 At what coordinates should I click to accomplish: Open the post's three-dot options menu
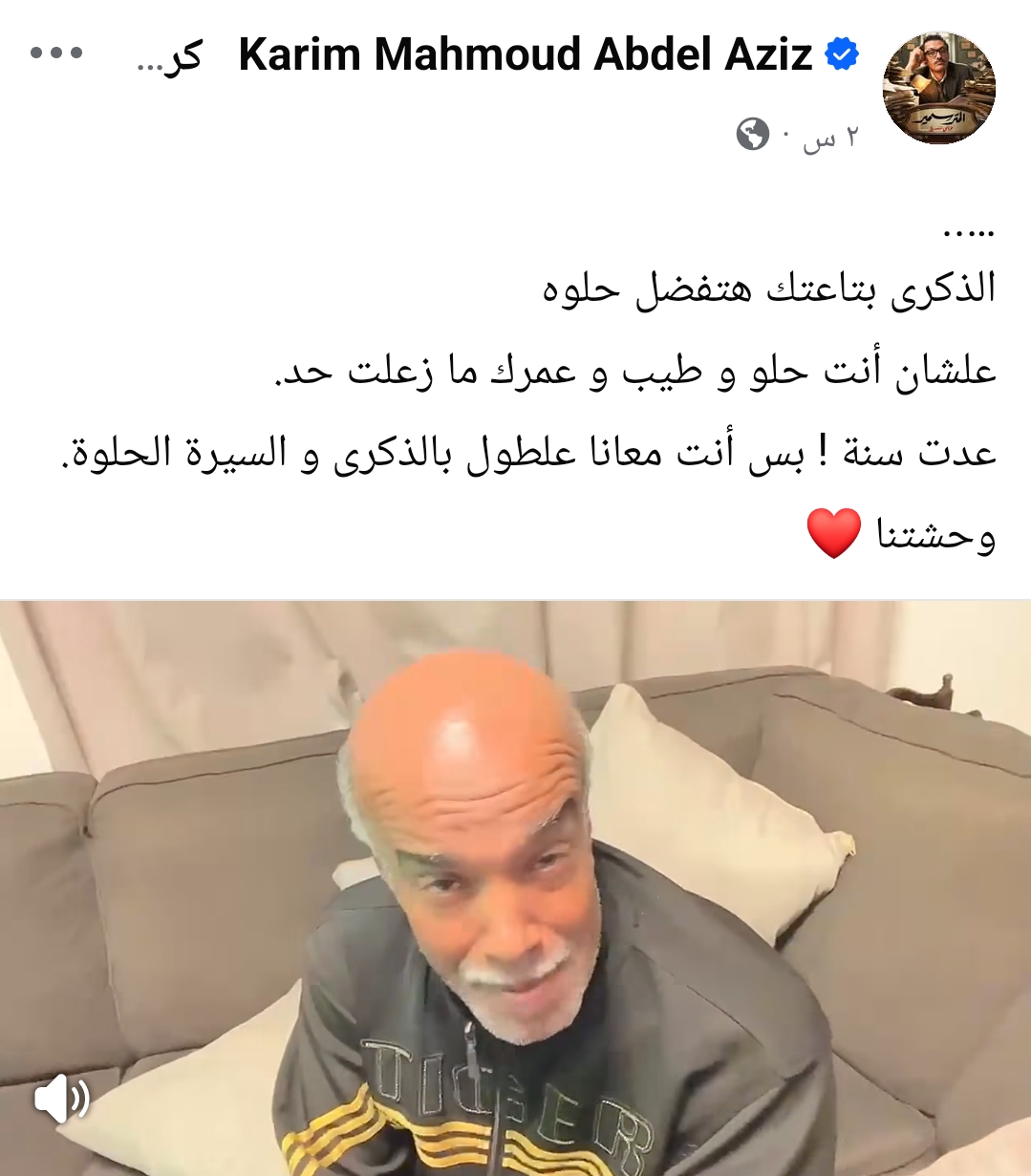coord(56,53)
